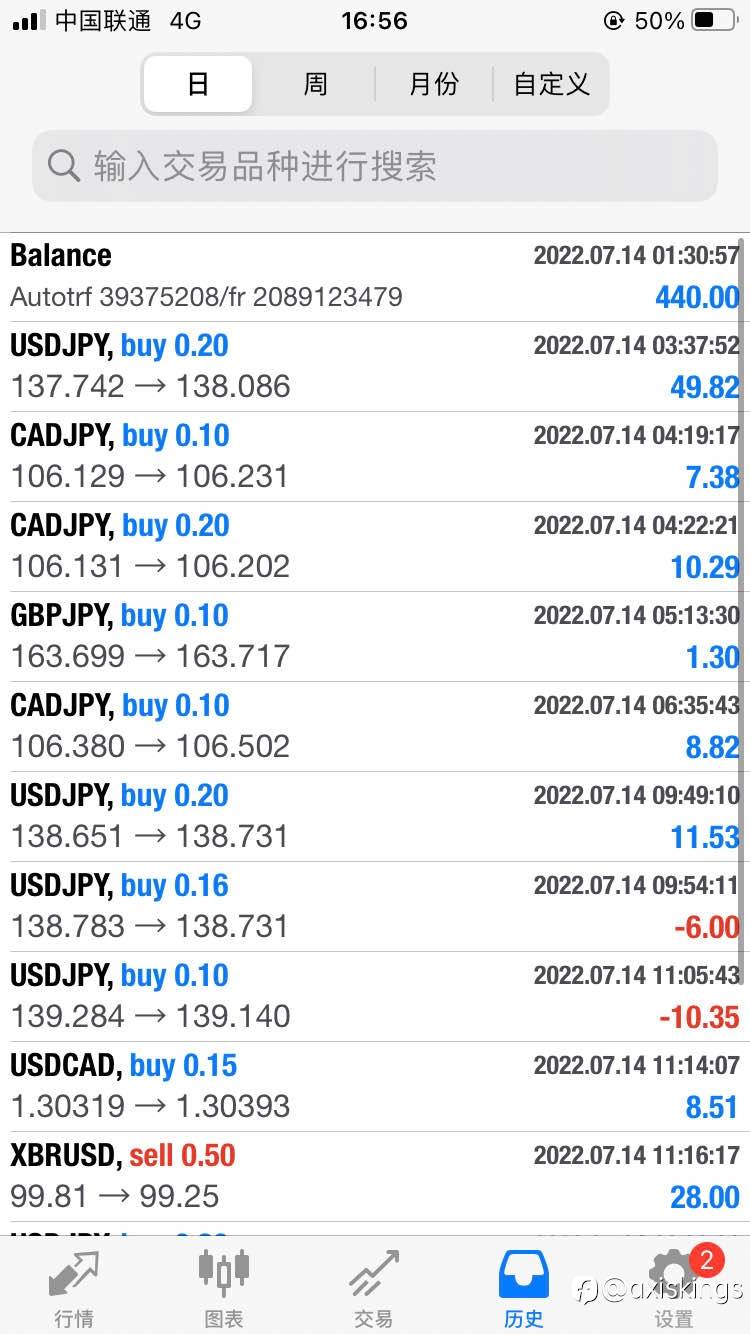Select the 月份 period tab

point(434,84)
